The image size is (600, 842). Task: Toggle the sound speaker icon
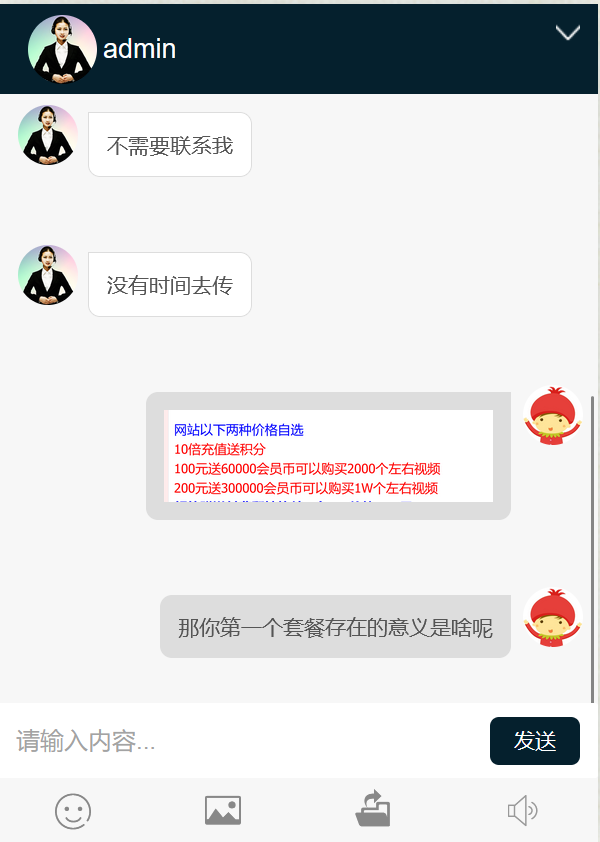pos(522,810)
